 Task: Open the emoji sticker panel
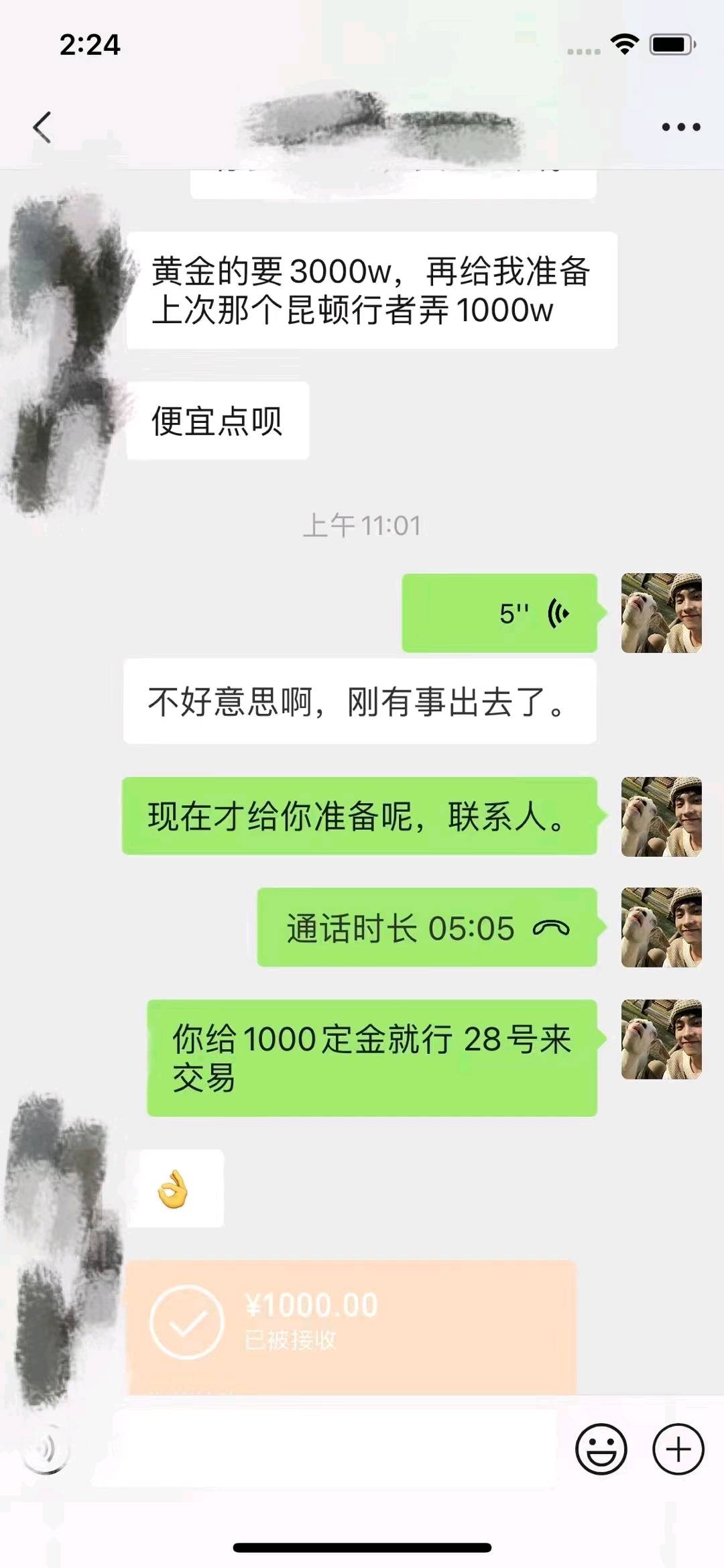pyautogui.click(x=601, y=1449)
